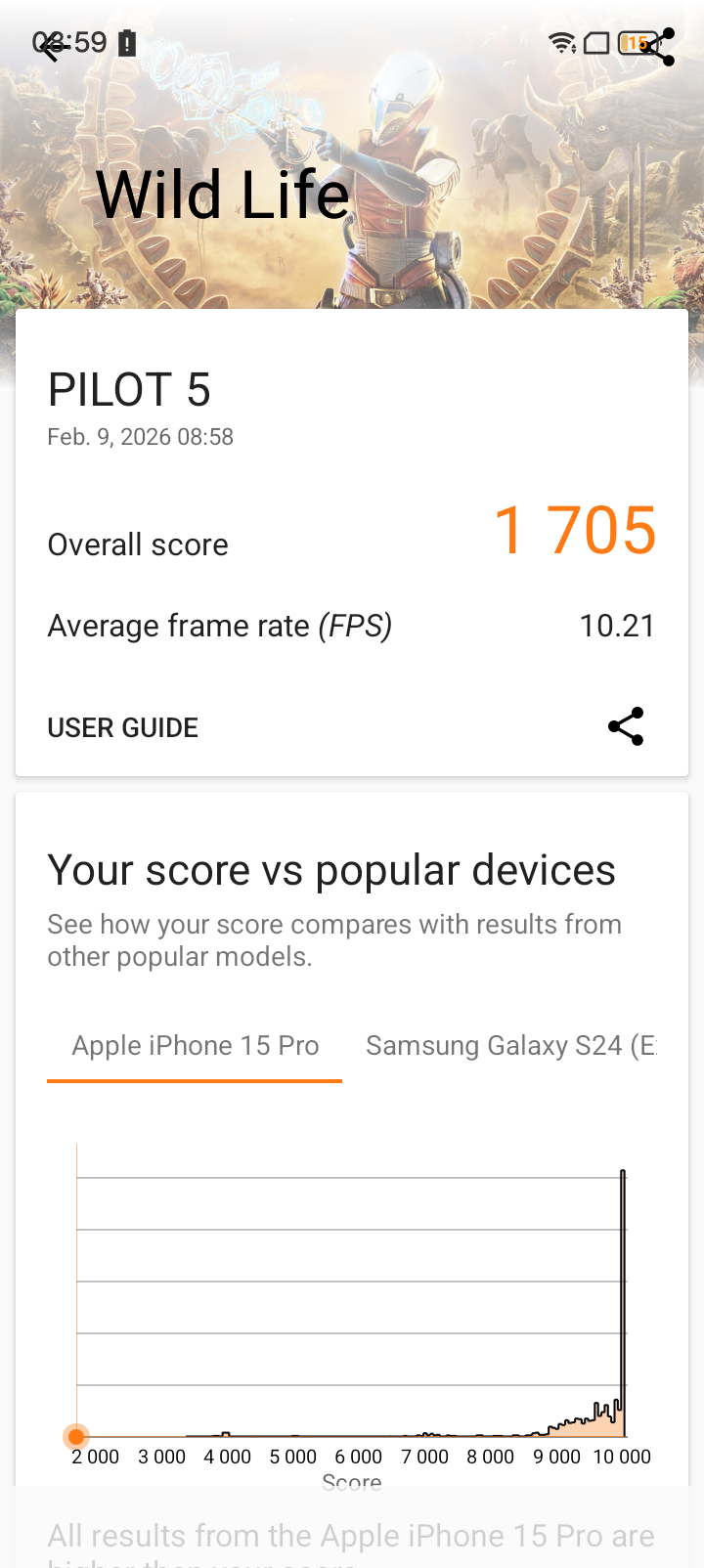The height and width of the screenshot is (1568, 704).
Task: Select the Apple iPhone 15 Pro tab
Action: [195, 1046]
